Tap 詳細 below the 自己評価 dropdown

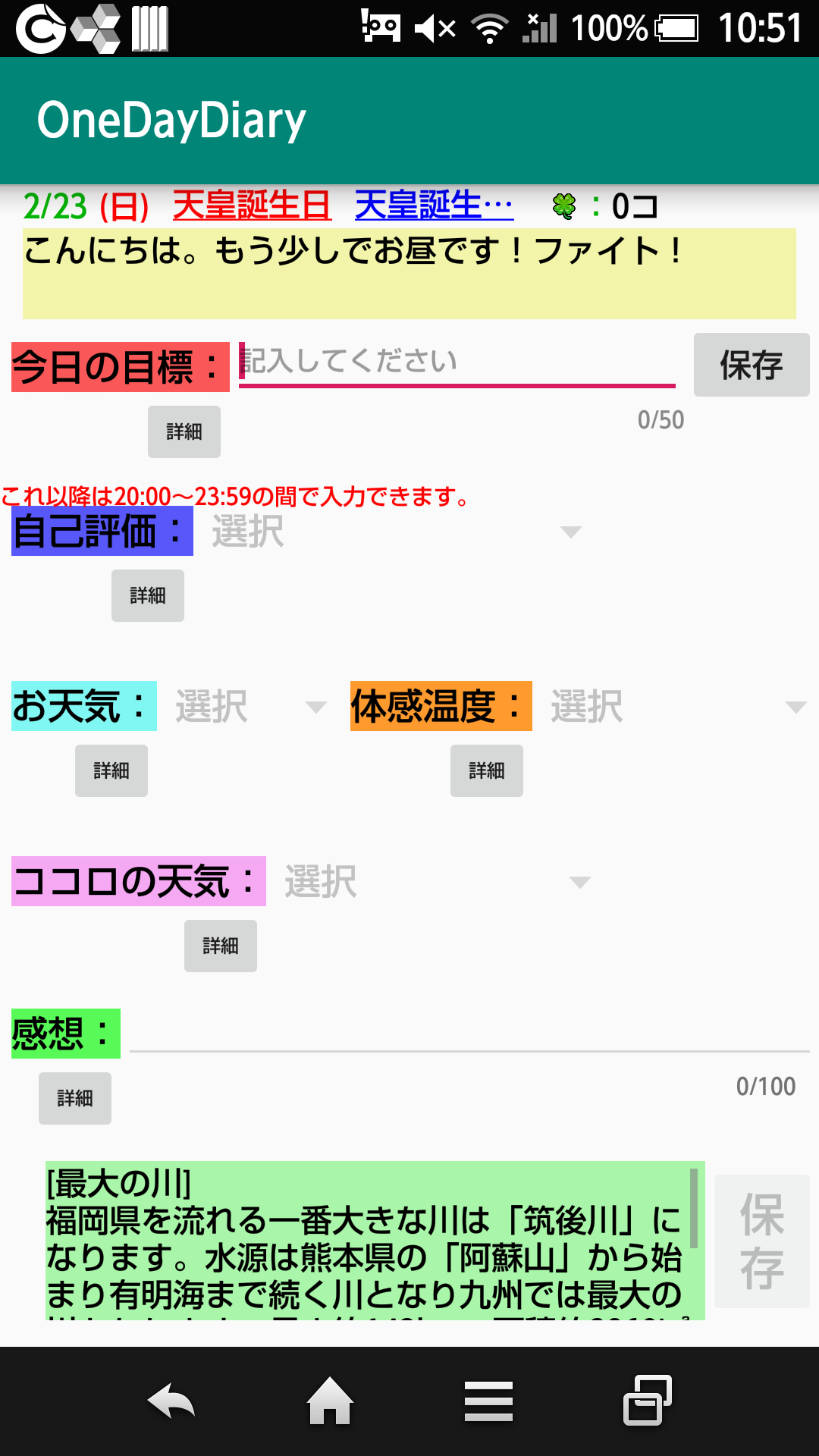(x=147, y=595)
